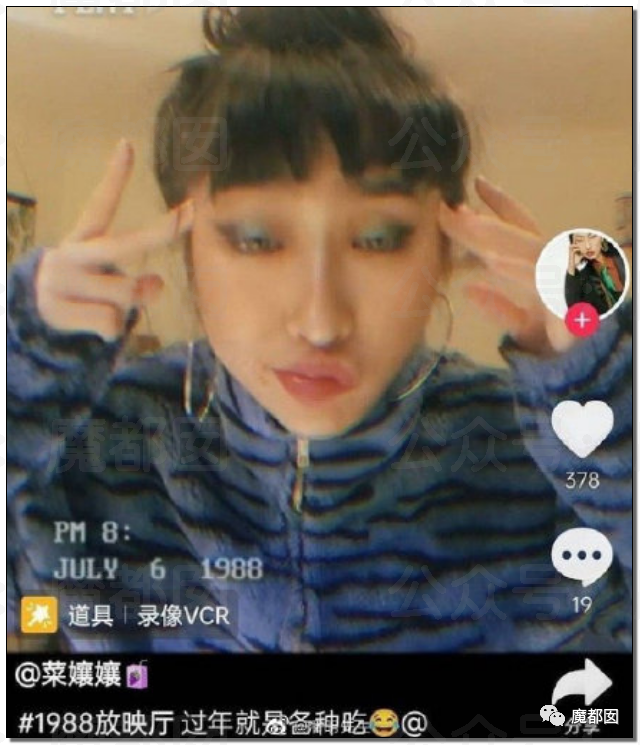Screen dimensions: 640x745
Task: Open the comments bubble
Action: tap(583, 557)
